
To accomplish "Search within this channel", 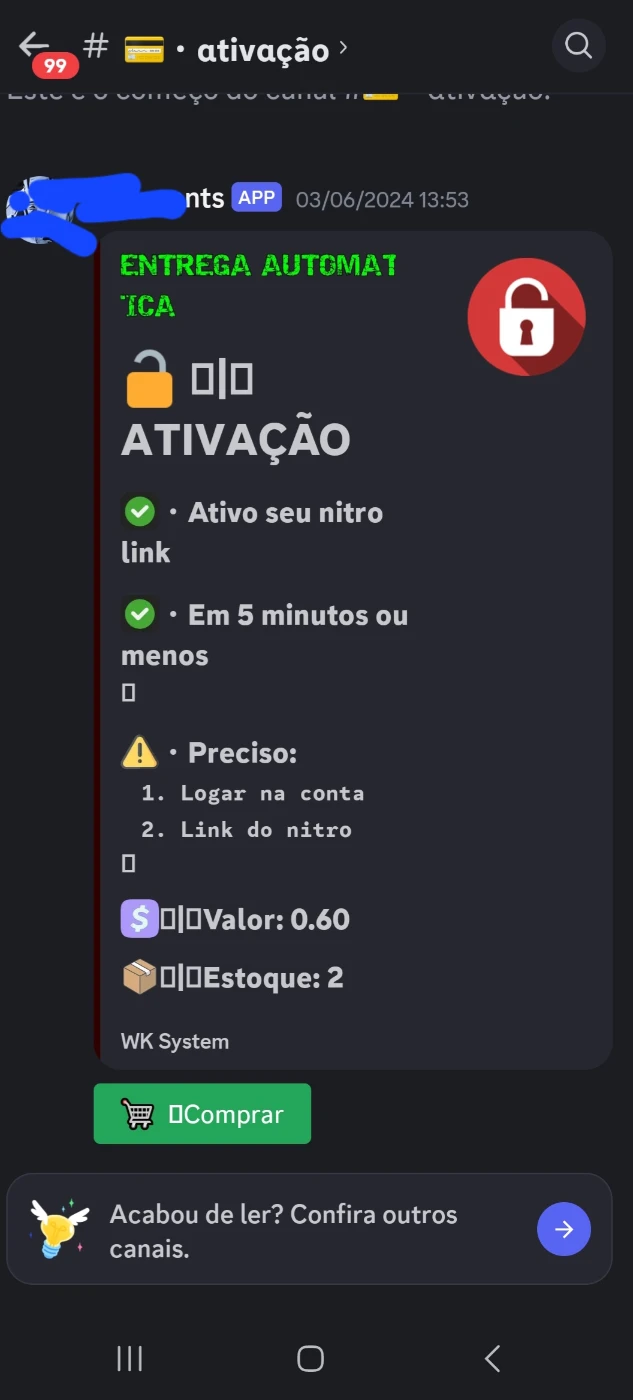I will (578, 45).
